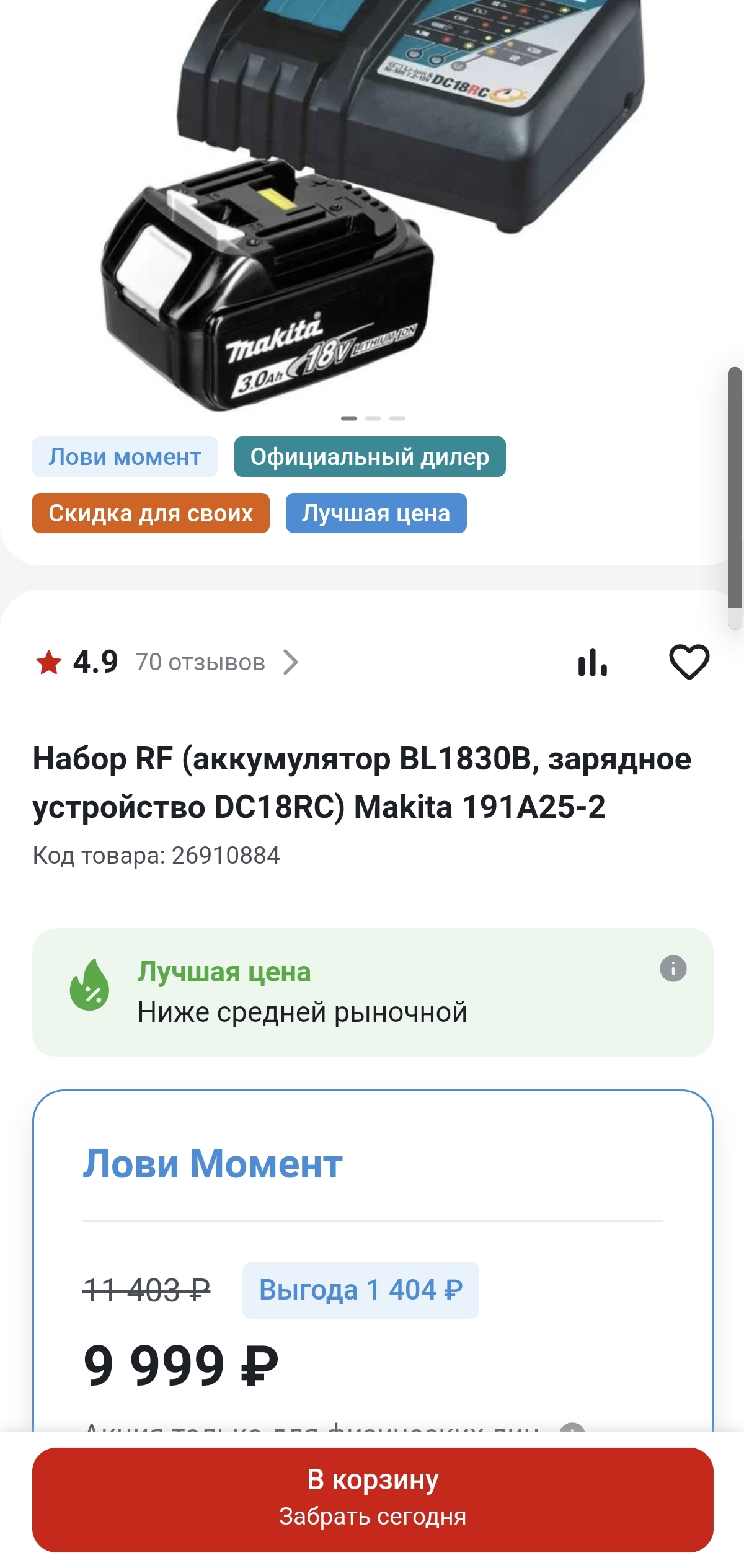This screenshot has width=744, height=1568.
Task: Tap the Скидка для своих badge
Action: [x=151, y=513]
